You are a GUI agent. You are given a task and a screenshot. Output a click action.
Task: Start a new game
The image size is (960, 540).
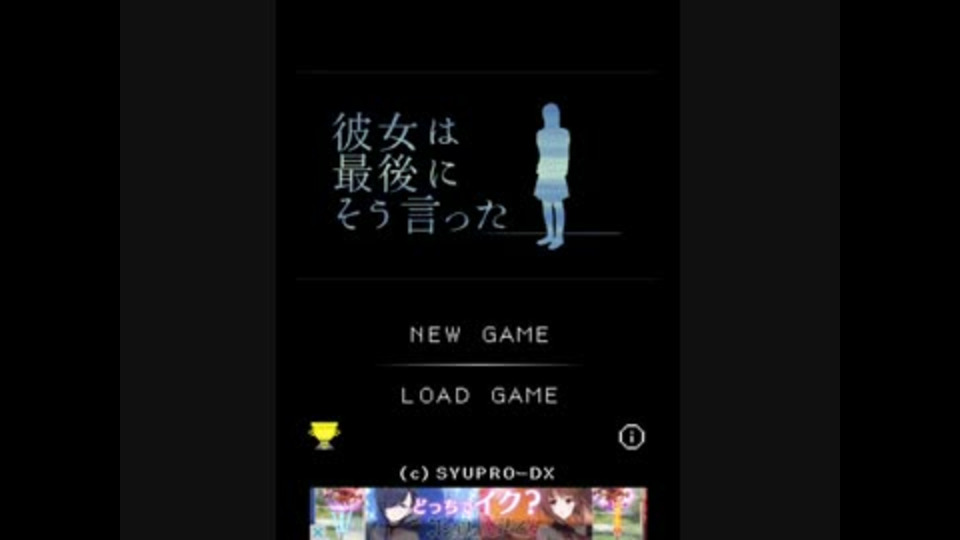pyautogui.click(x=479, y=335)
